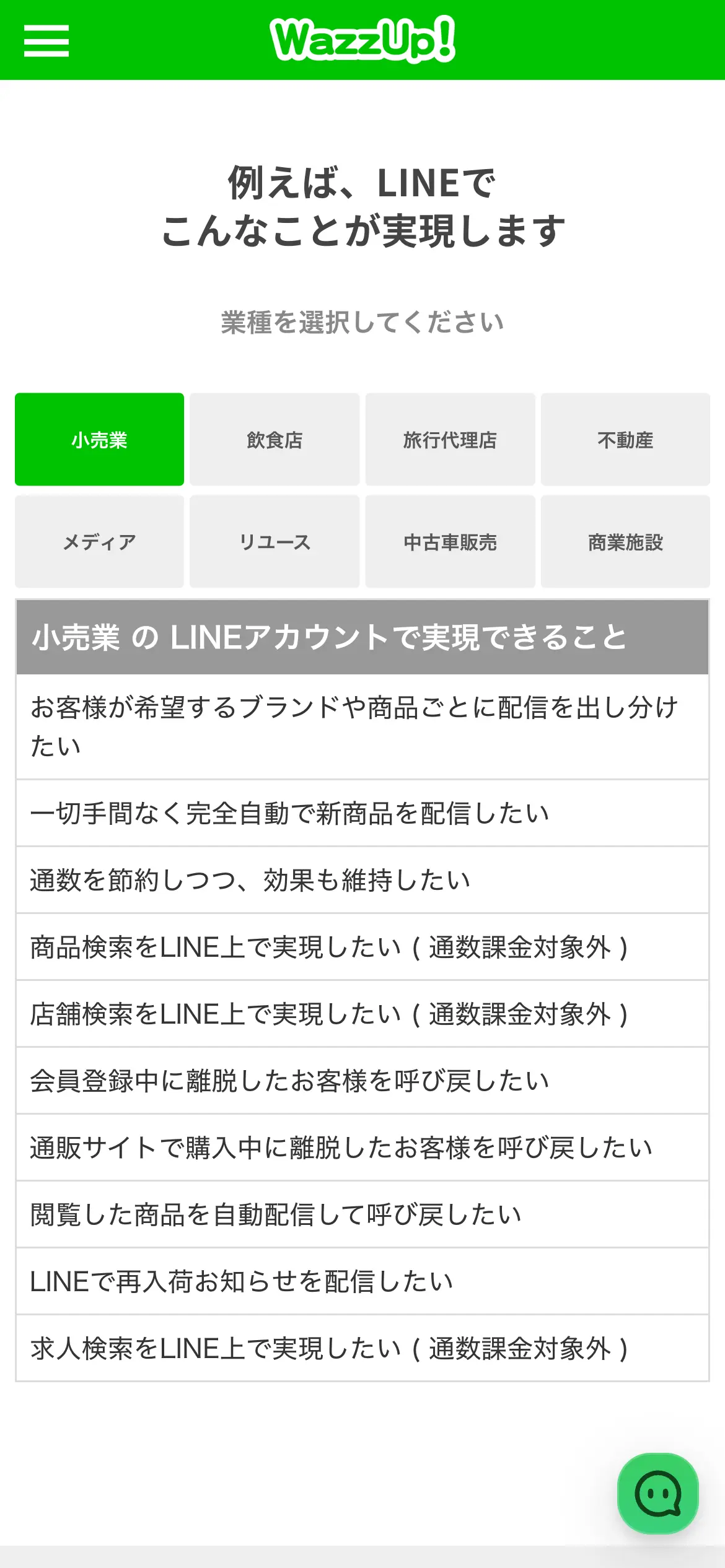This screenshot has height=1568, width=725.
Task: Open the floating chat support button
Action: (x=658, y=1493)
